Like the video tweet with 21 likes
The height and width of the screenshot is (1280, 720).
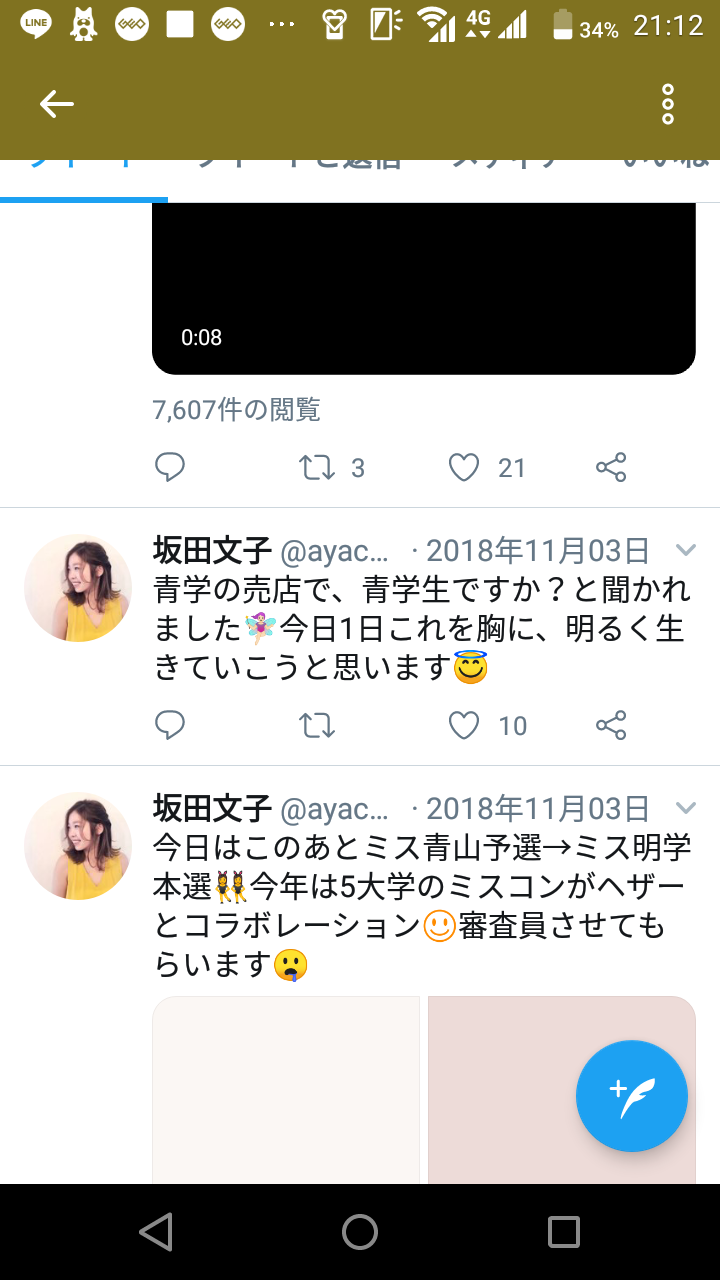[464, 467]
